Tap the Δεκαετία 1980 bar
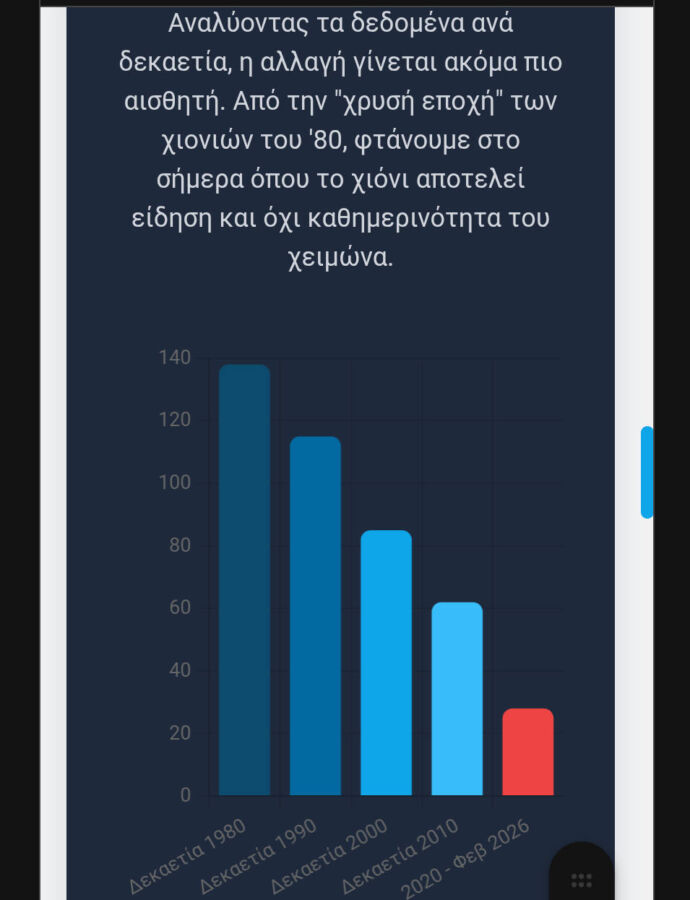The image size is (690, 900). click(x=245, y=580)
